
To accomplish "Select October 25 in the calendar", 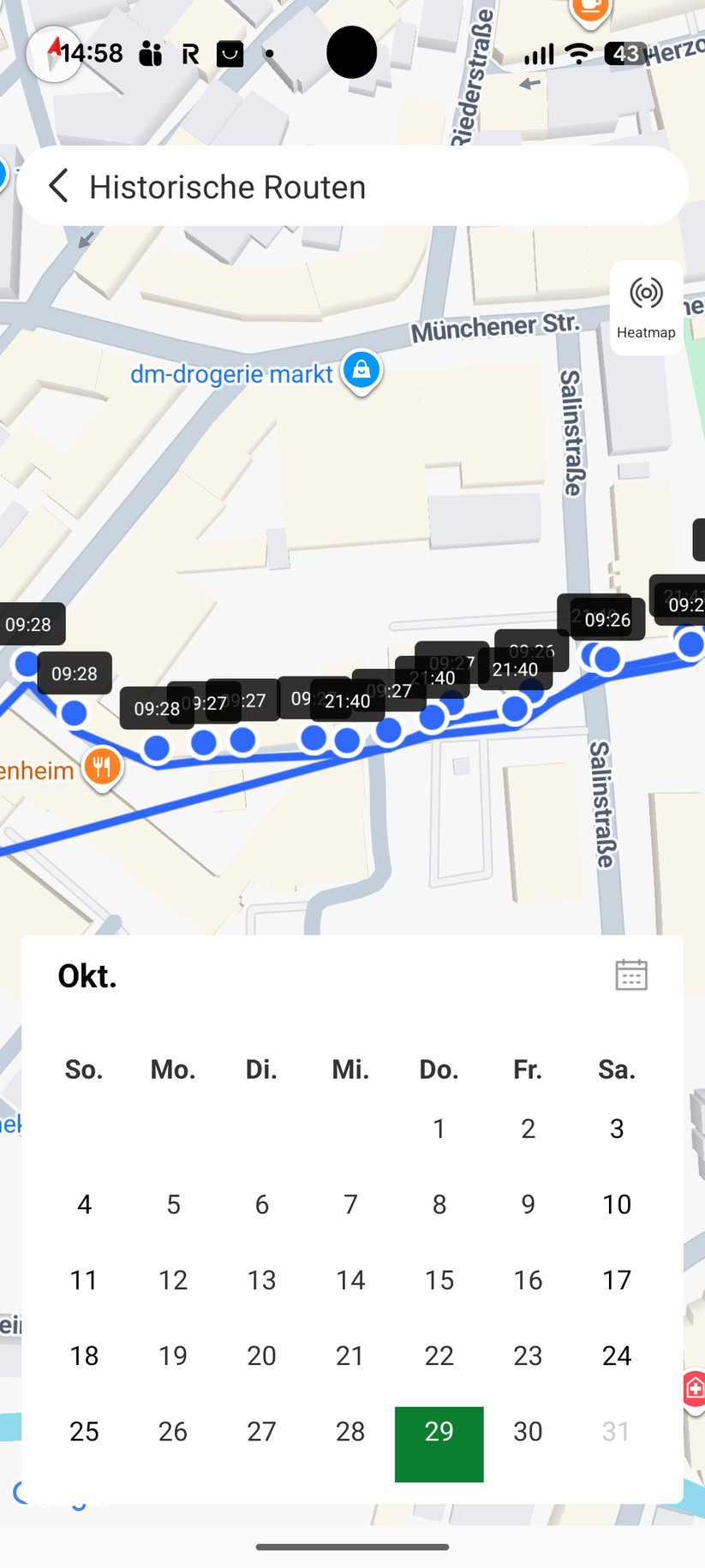I will (x=84, y=1431).
